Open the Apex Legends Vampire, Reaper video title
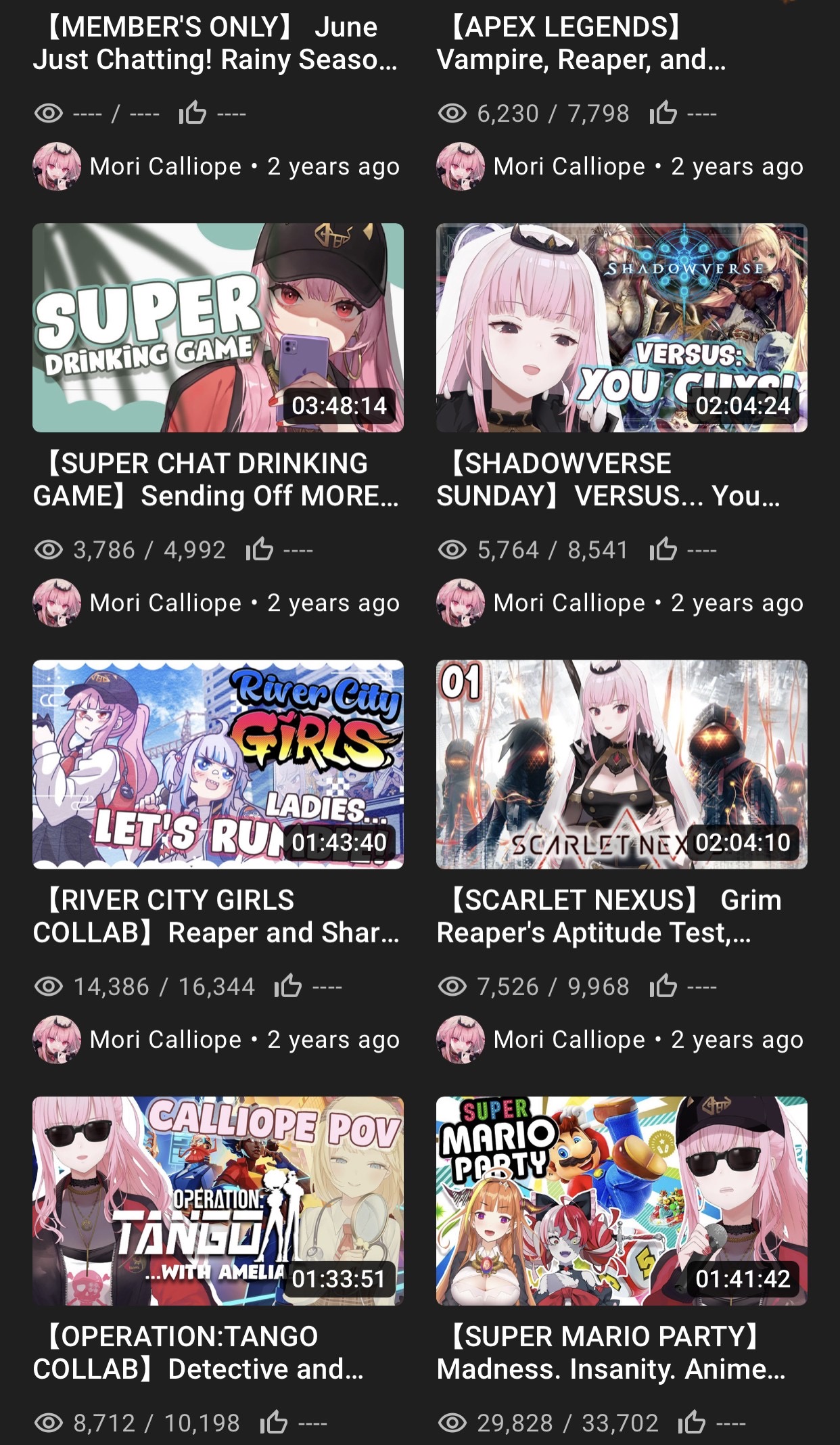The image size is (840, 1445). point(580,43)
